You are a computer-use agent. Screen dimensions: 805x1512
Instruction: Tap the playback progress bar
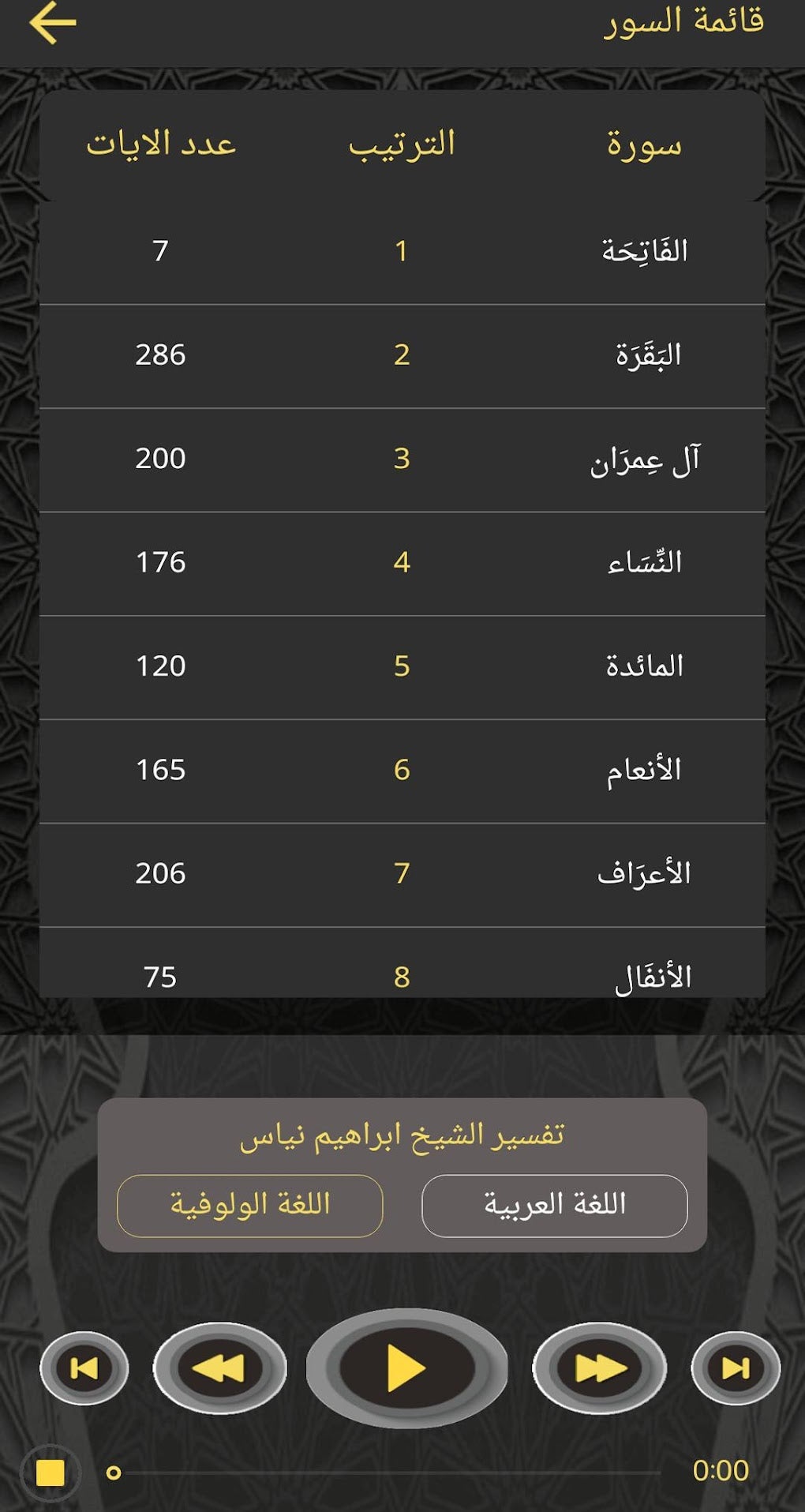click(x=385, y=1473)
